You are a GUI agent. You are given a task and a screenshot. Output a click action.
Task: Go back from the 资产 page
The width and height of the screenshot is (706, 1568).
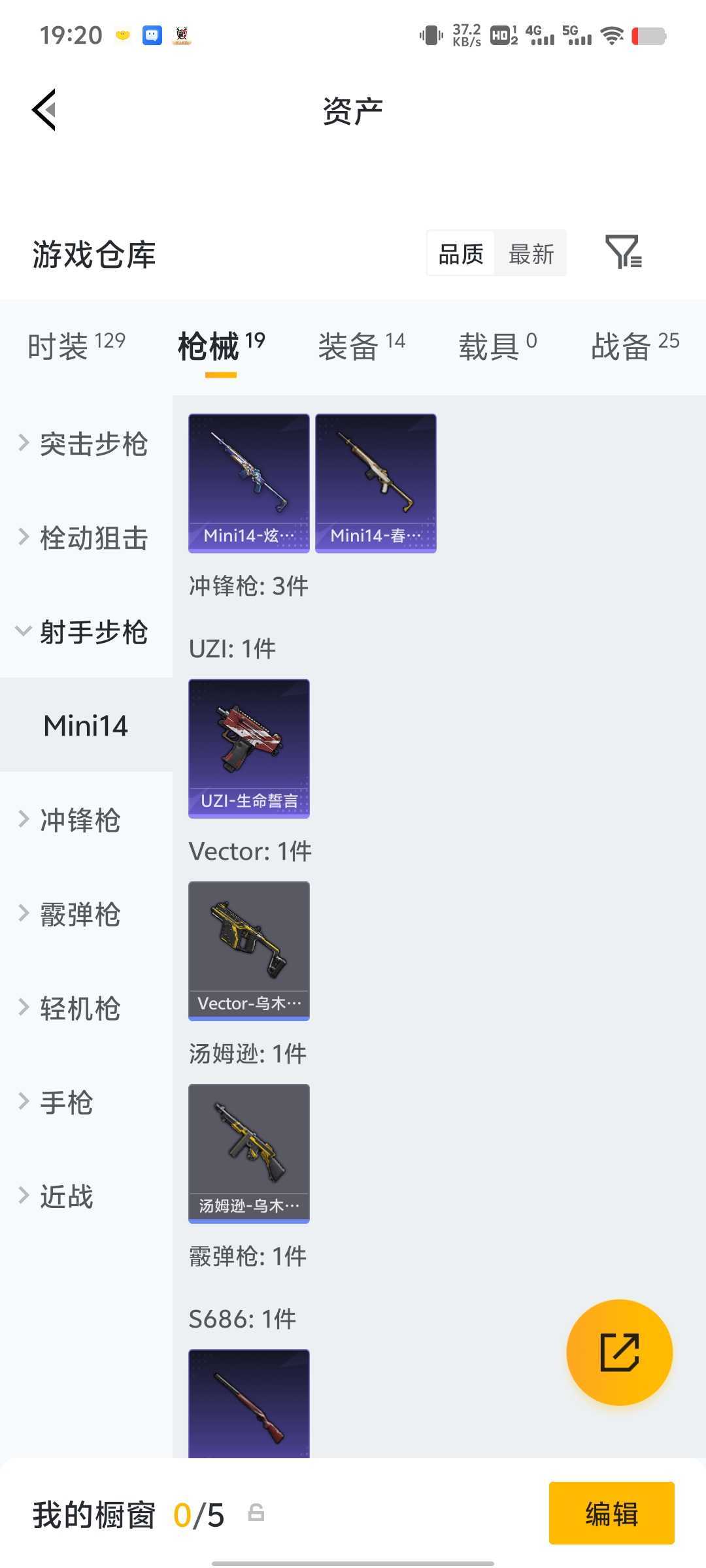point(44,110)
